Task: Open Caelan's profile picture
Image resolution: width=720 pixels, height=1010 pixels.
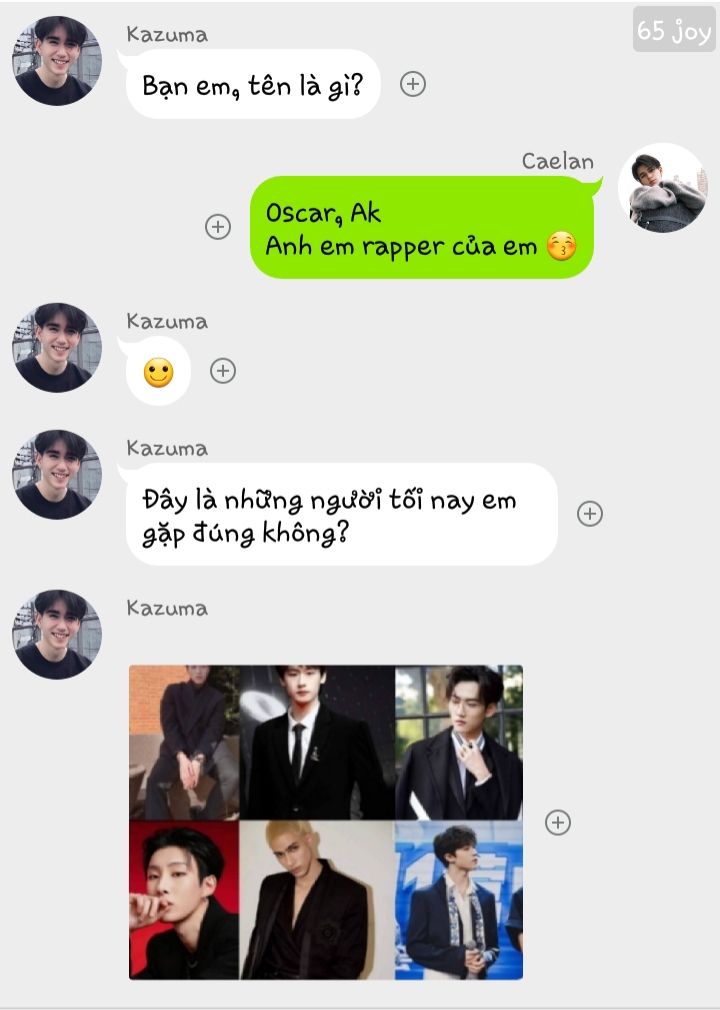Action: click(661, 188)
